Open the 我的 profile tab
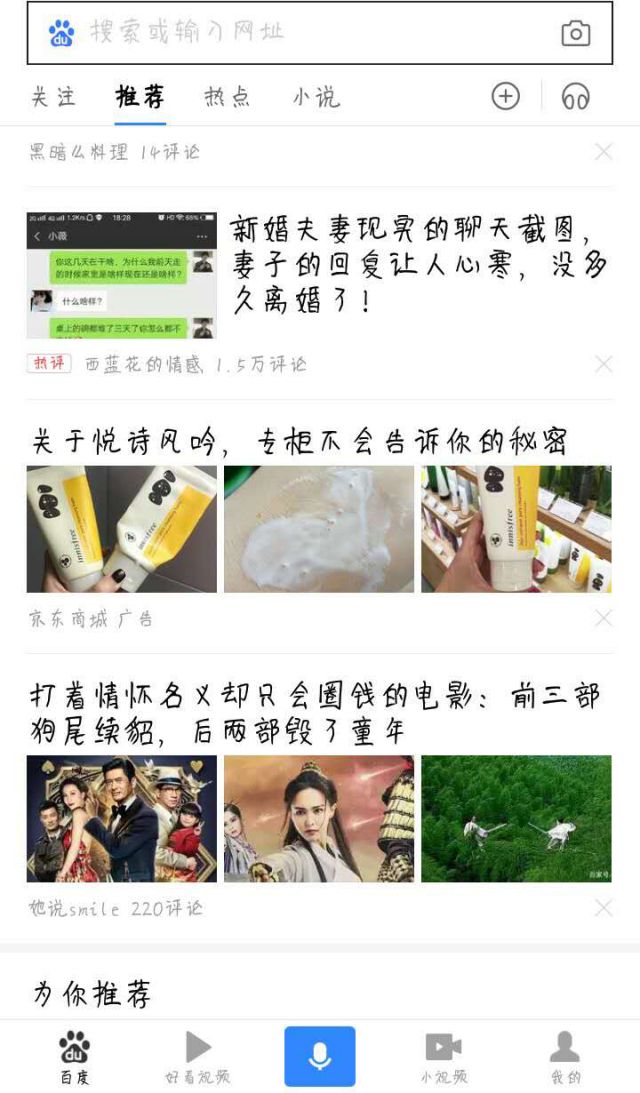The image size is (640, 1093). click(565, 1057)
